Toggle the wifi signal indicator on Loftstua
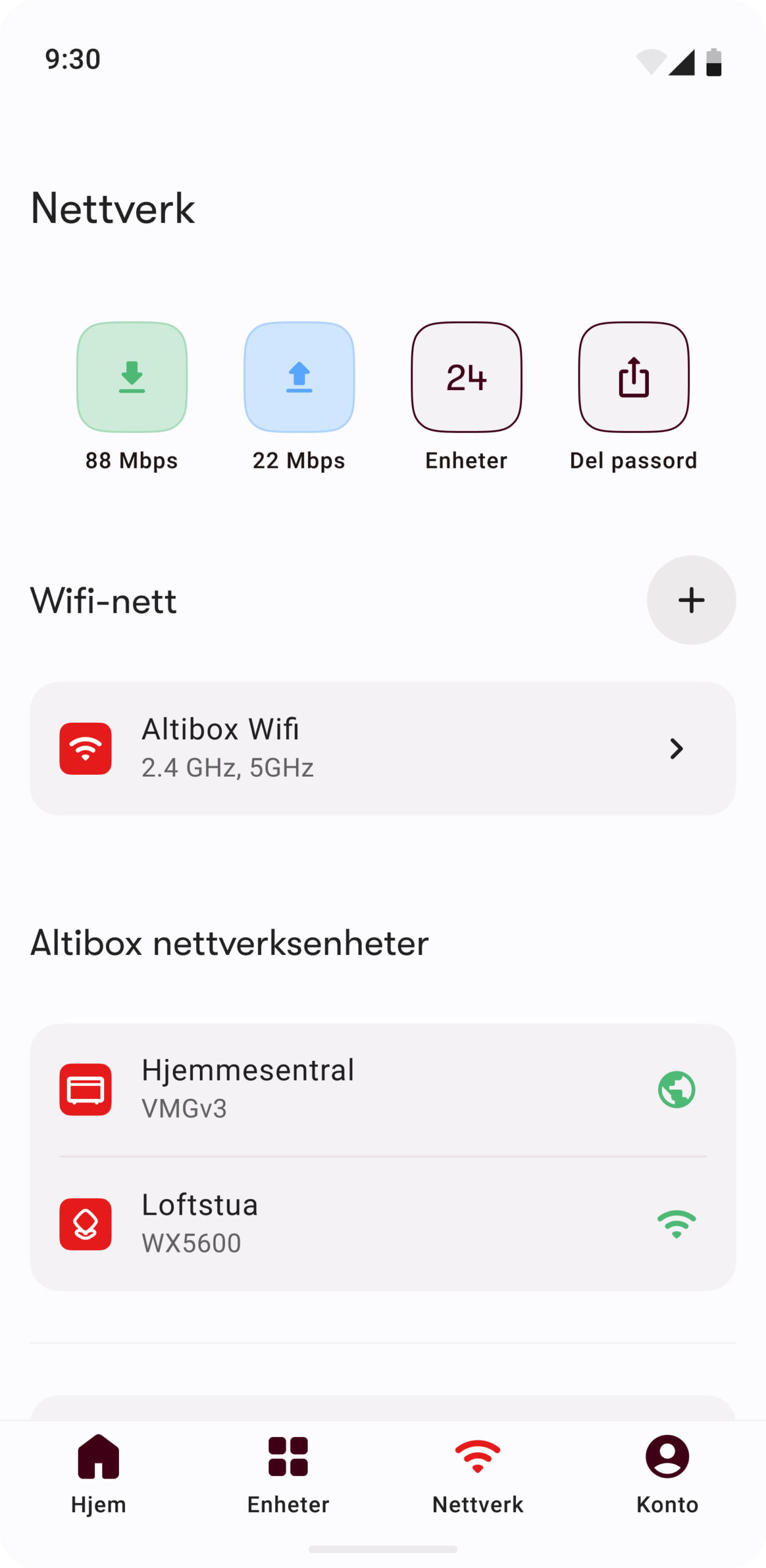The image size is (766, 1568). click(677, 1224)
